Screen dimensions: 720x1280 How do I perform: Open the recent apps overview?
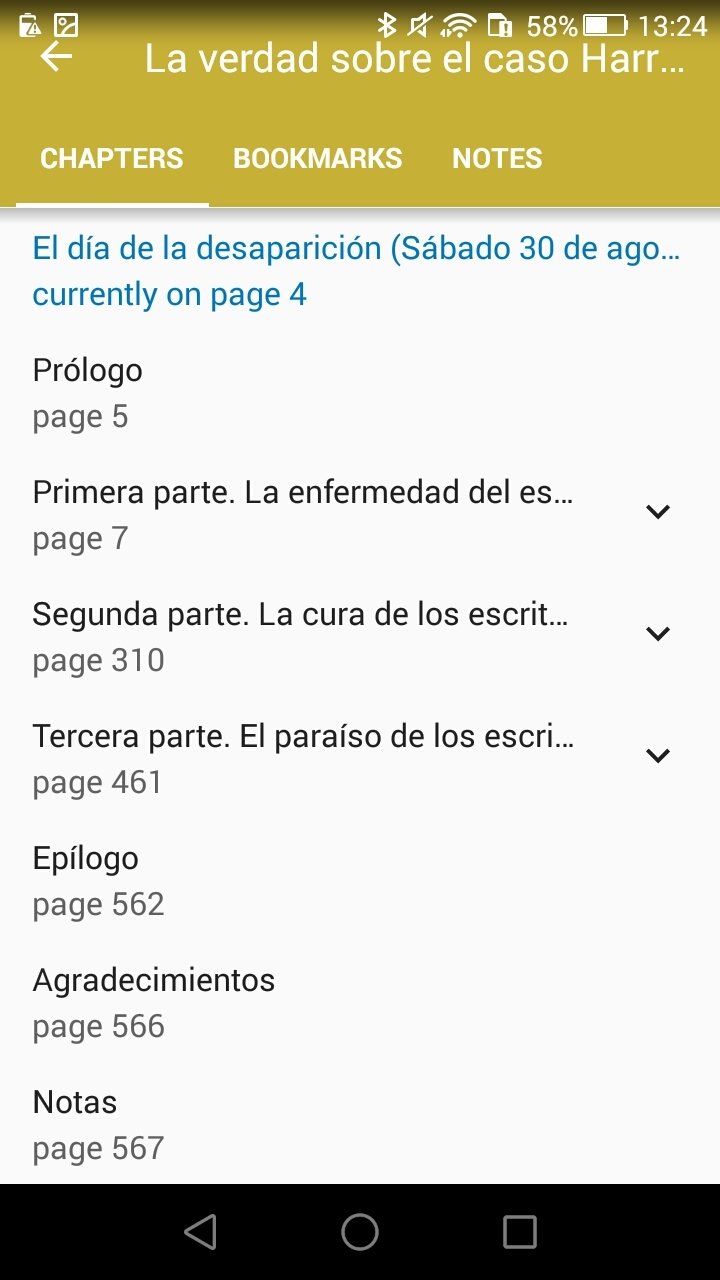coord(519,1232)
